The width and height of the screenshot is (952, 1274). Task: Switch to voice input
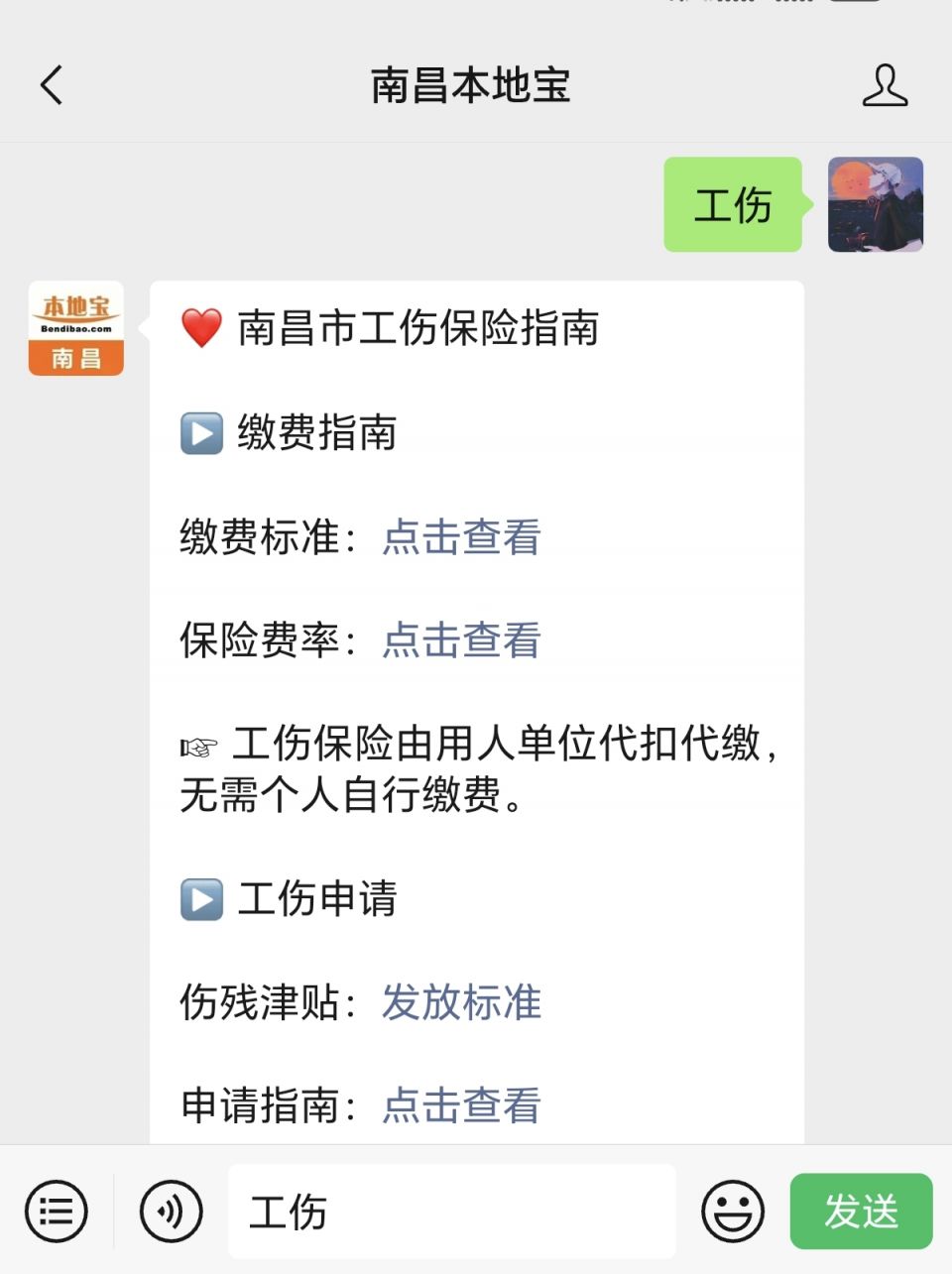[x=171, y=1211]
